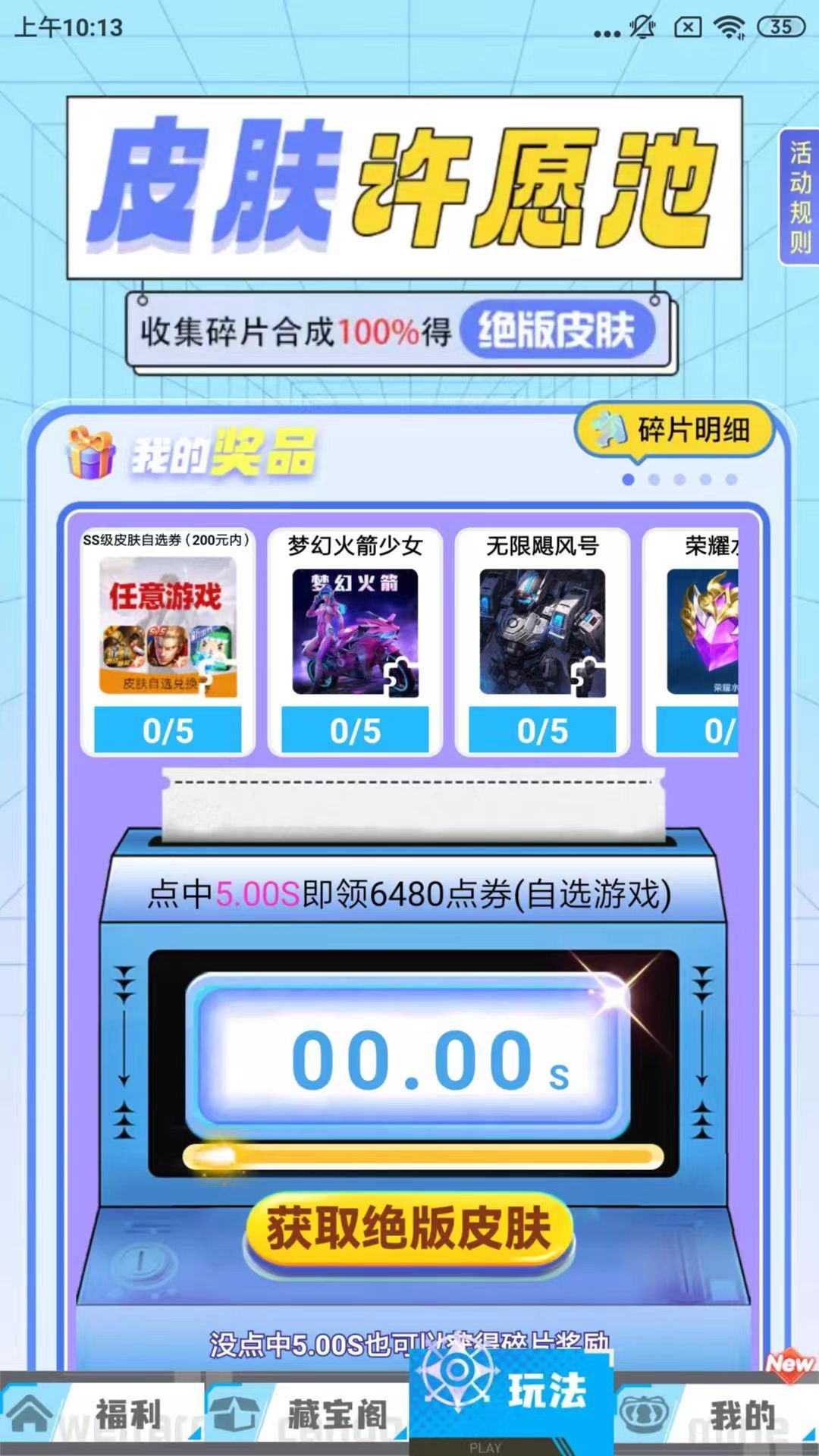Screen dimensions: 819x1456
Task: Switch to the 藏宝阁 tab
Action: point(307,1414)
